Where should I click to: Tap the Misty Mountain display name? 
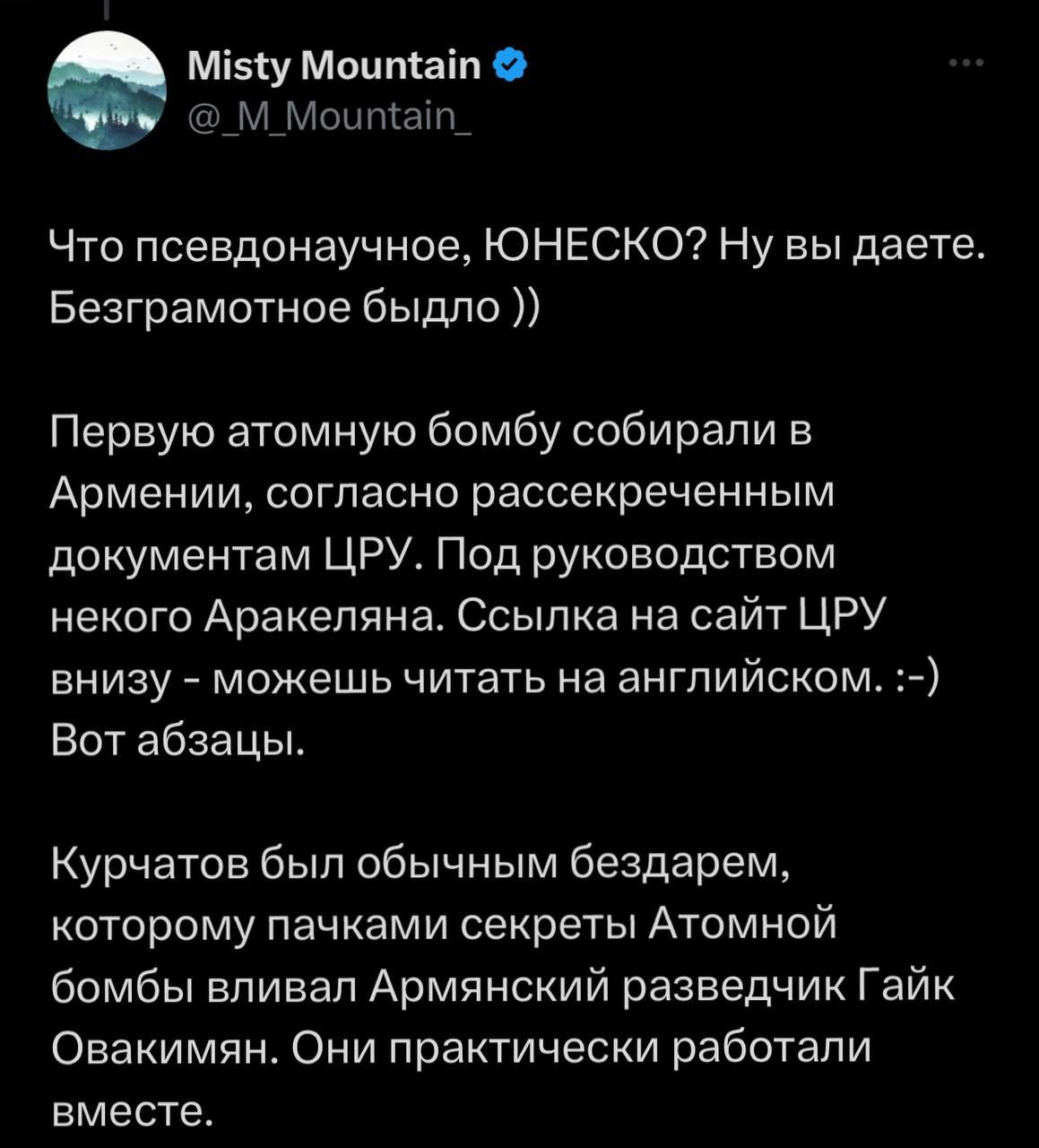[x=334, y=65]
